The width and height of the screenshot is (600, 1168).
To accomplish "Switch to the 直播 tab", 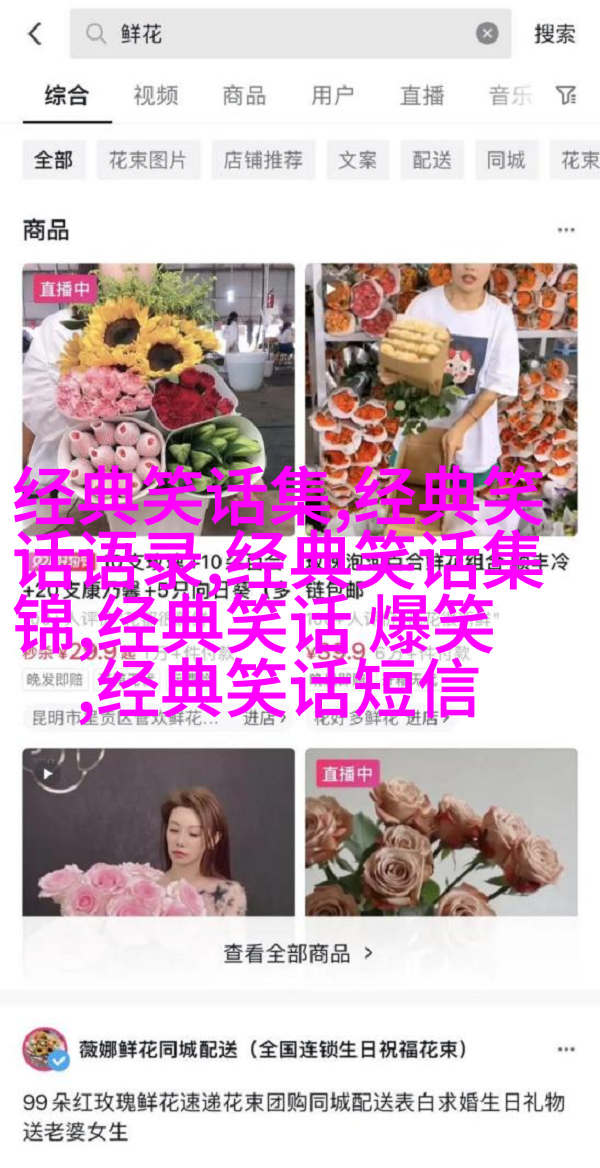I will [422, 96].
